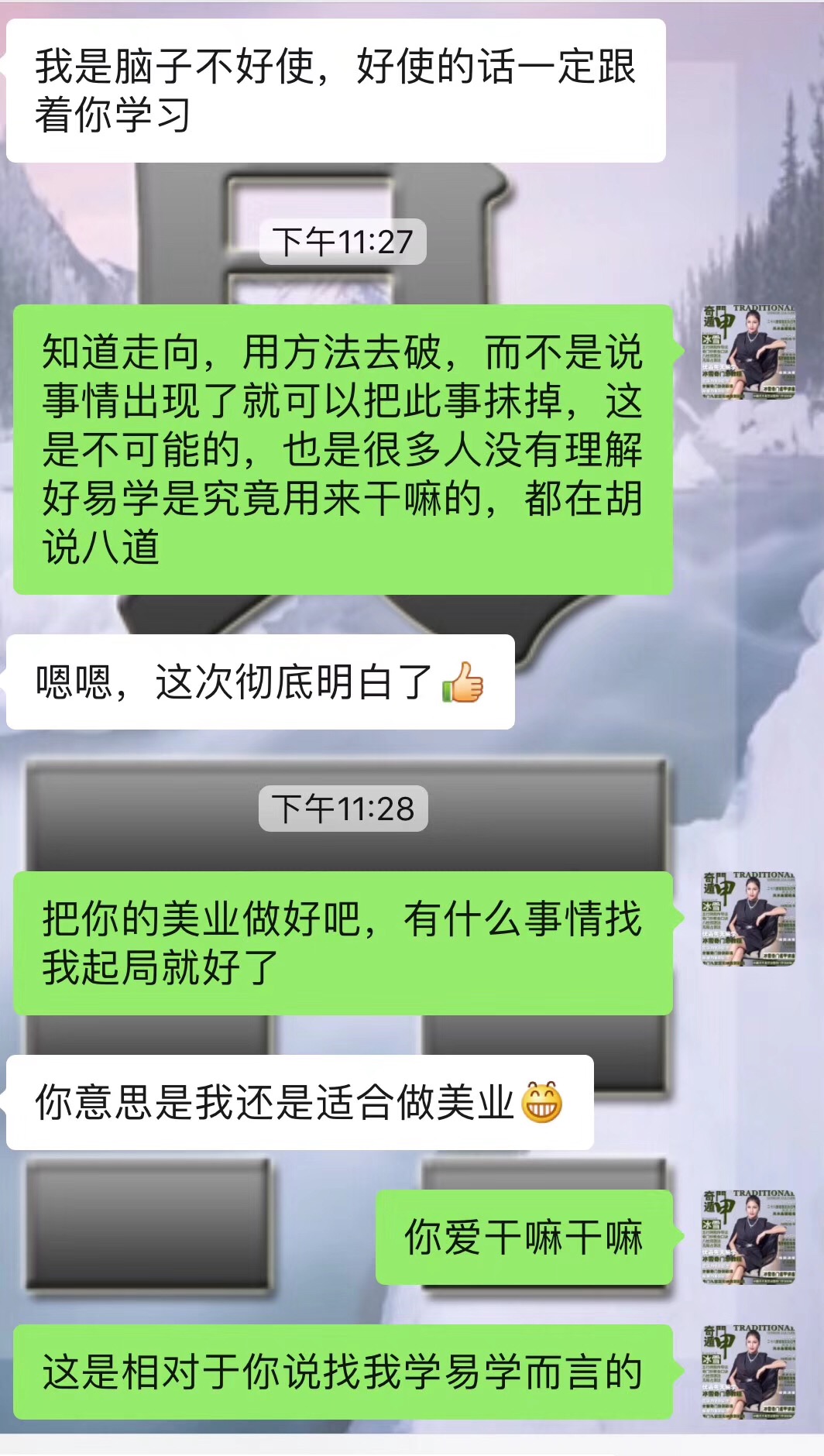Open sender's avatar beside the 知道走向 message
Screen dimensions: 824x1456
[748, 352]
